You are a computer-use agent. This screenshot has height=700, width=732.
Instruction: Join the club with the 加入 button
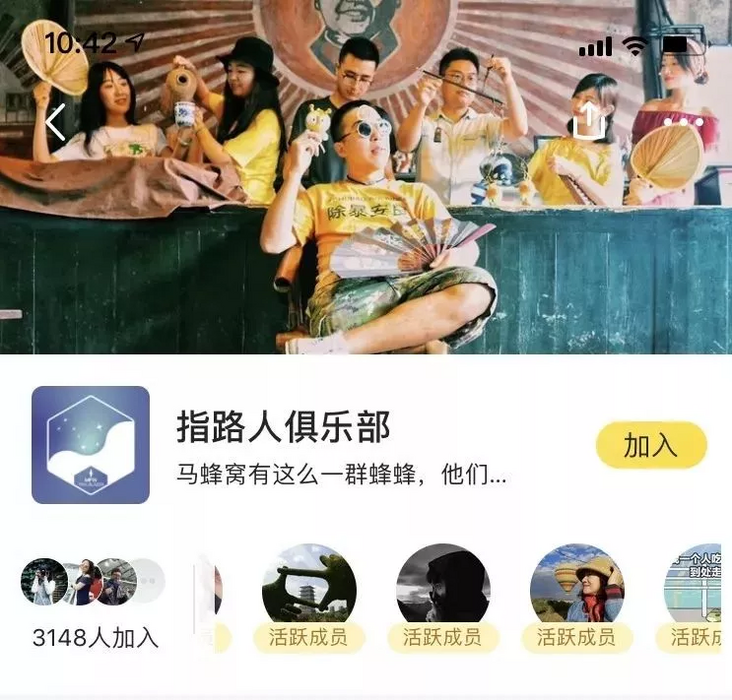[651, 446]
